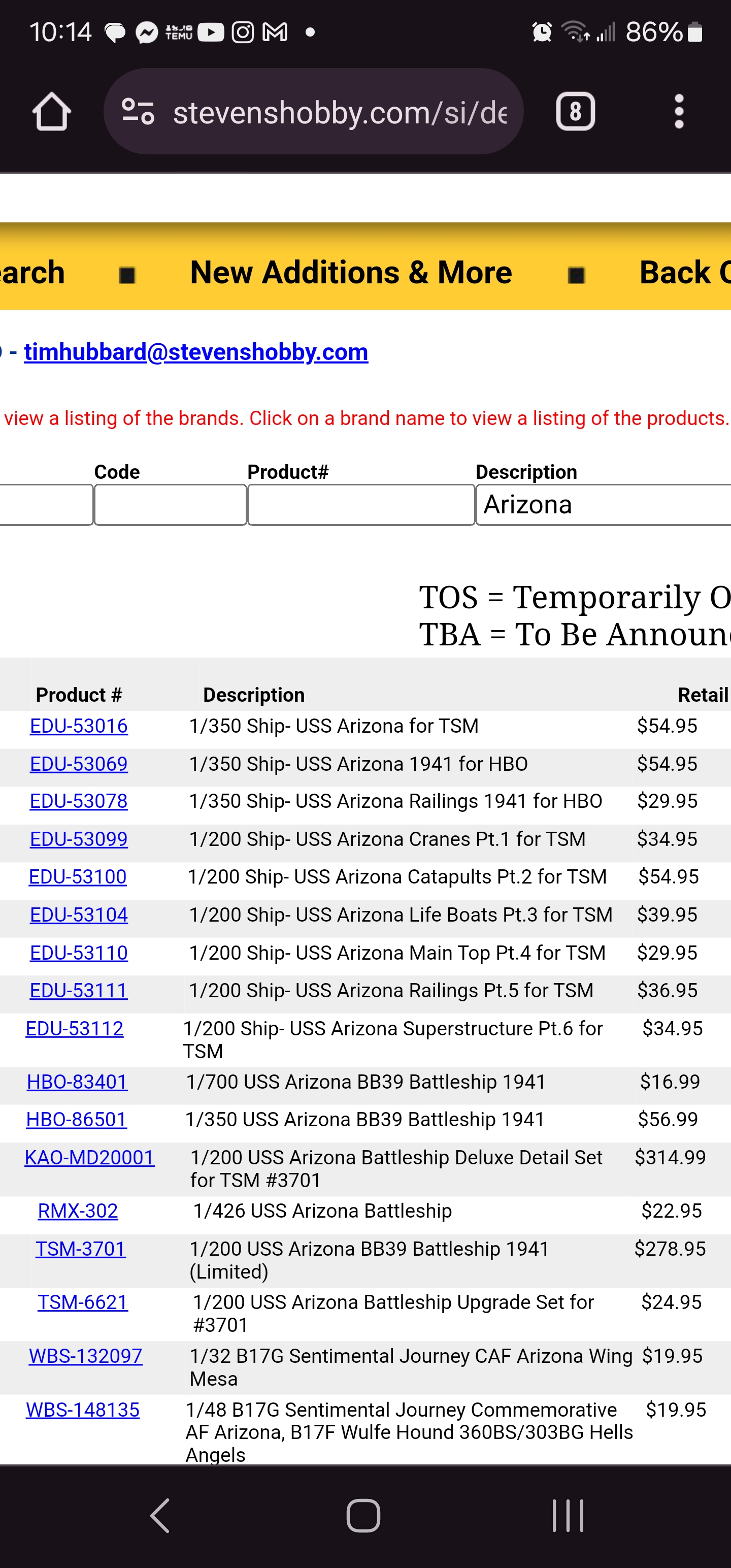Open product TSM-3701
Image resolution: width=731 pixels, height=1568 pixels.
pos(80,1249)
